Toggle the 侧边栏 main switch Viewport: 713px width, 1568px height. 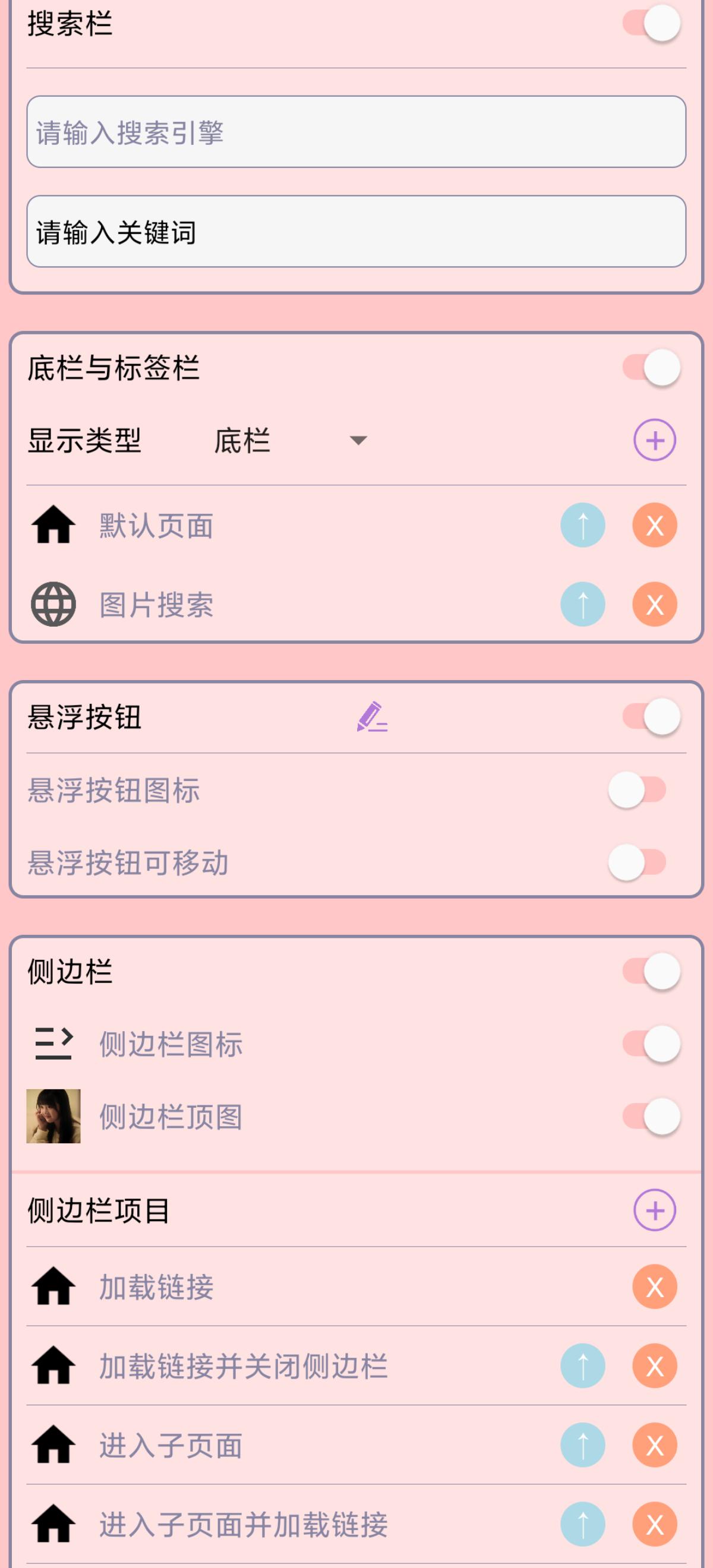(x=650, y=972)
